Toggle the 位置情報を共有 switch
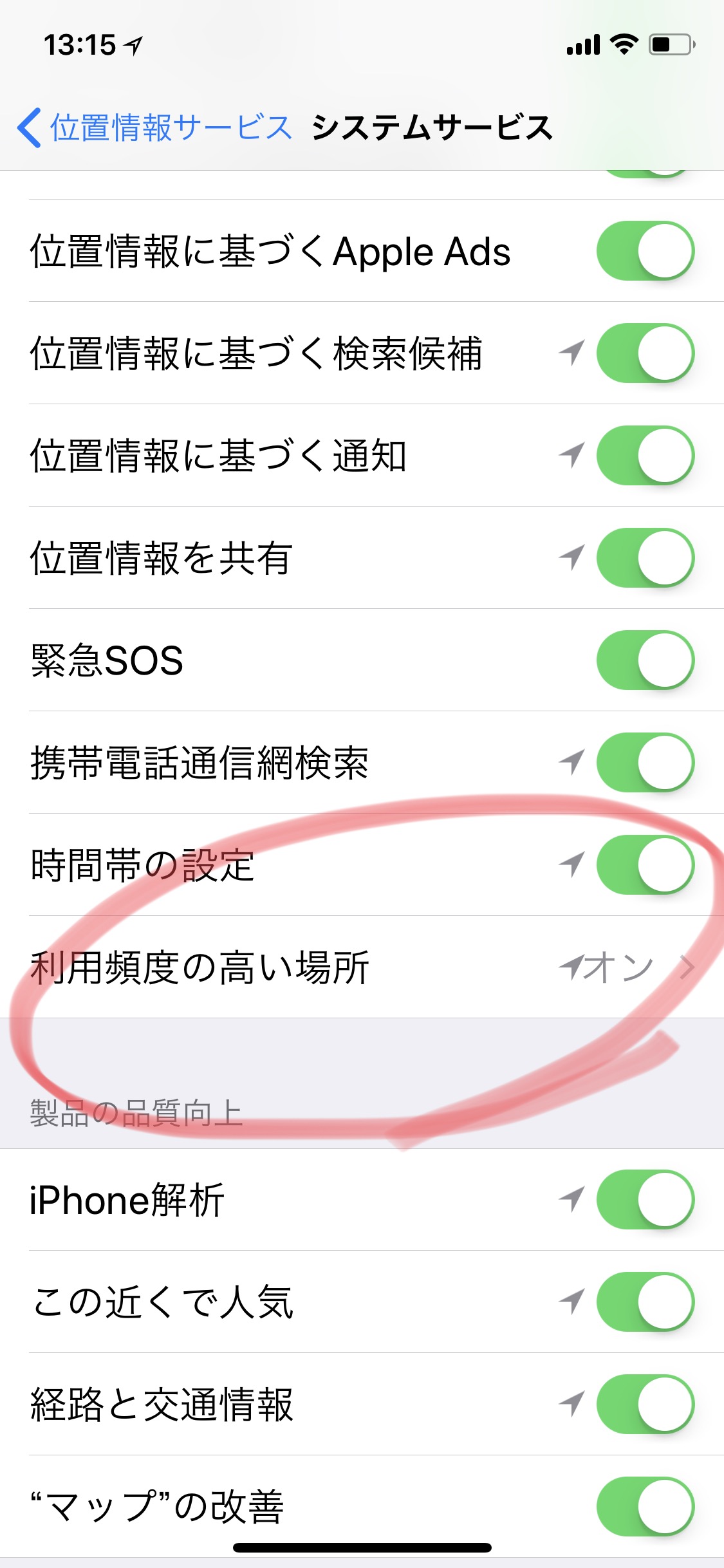This screenshot has height=1568, width=724. click(645, 557)
